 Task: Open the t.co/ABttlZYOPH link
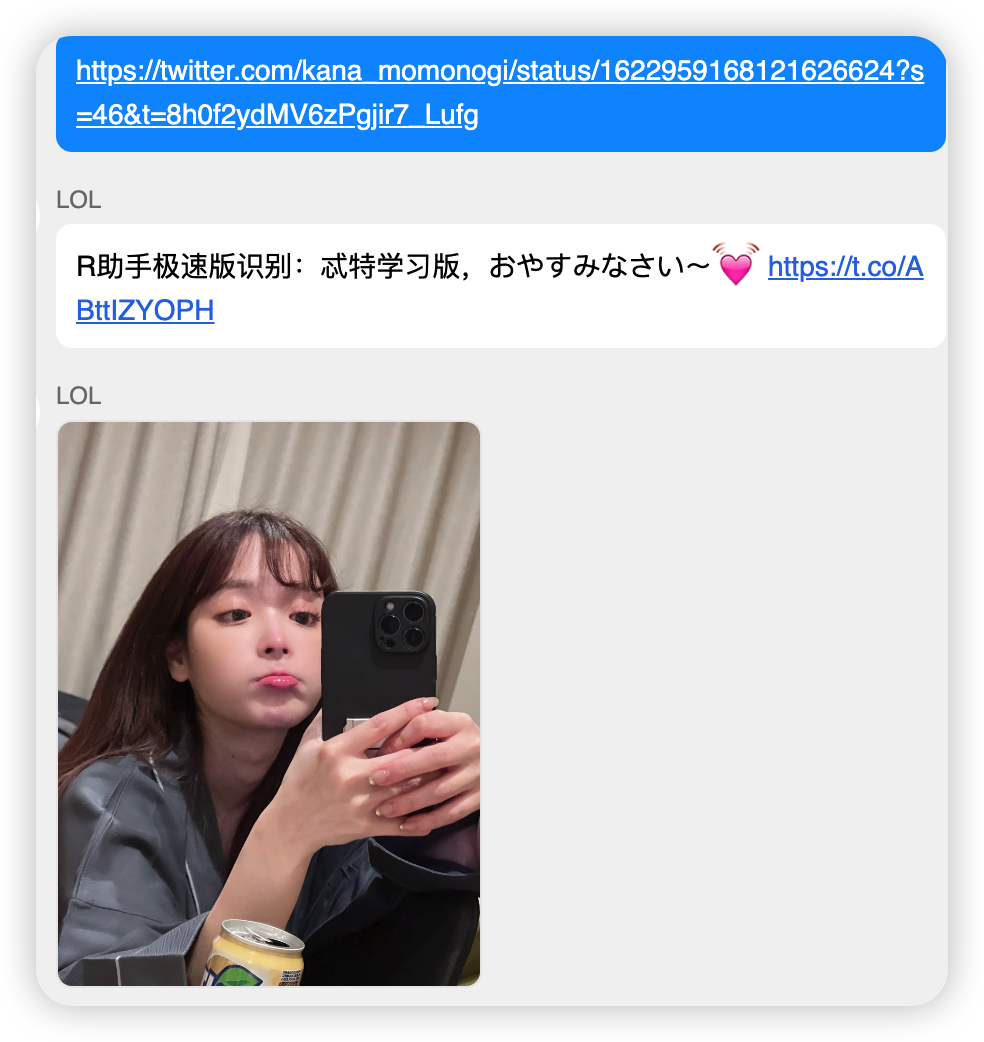(844, 267)
